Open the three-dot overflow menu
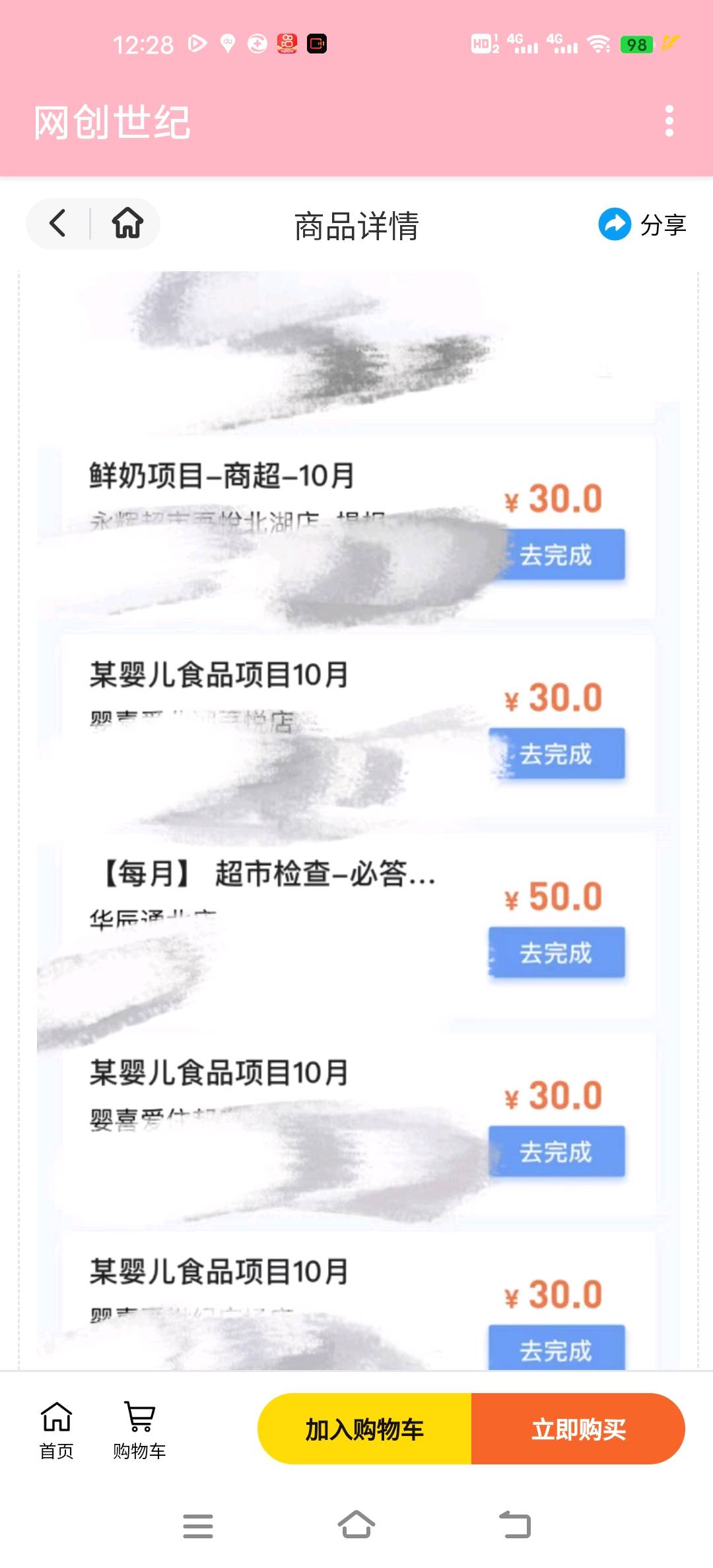This screenshot has width=713, height=1568. coord(669,121)
